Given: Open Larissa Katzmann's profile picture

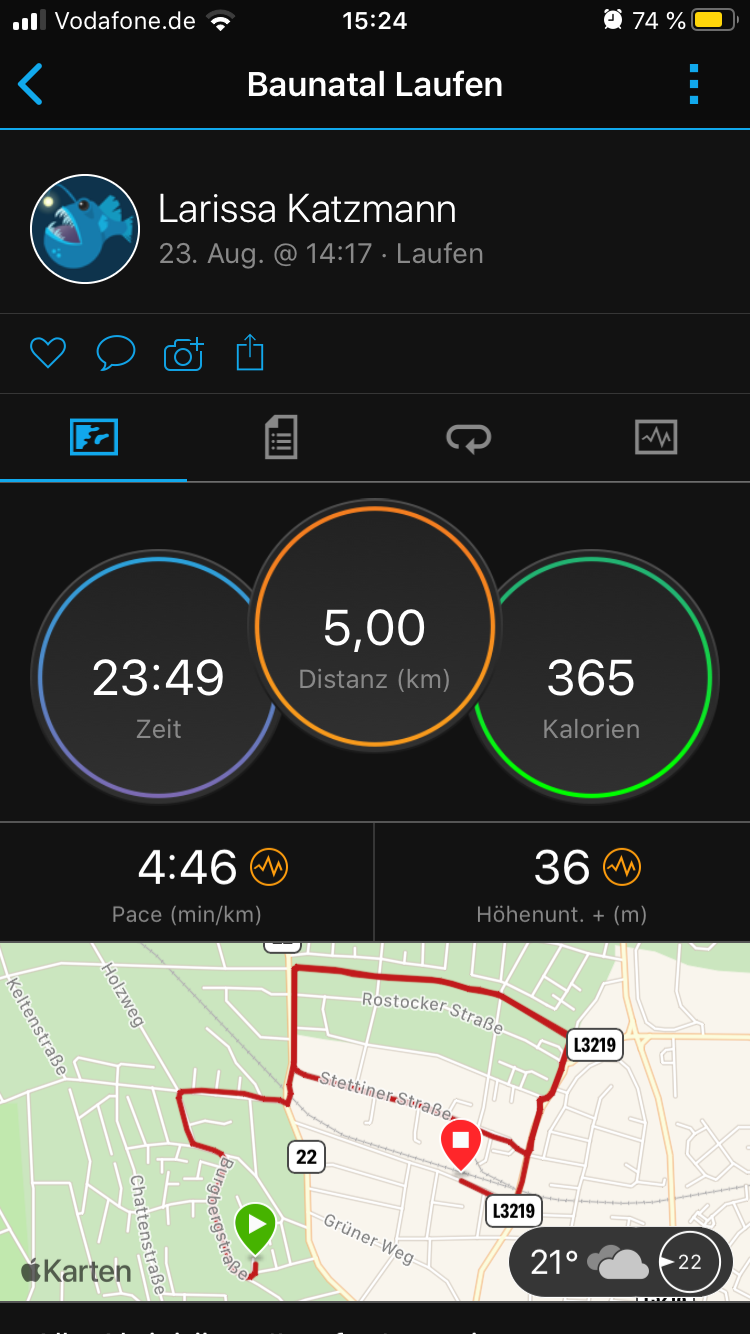Looking at the screenshot, I should click(x=85, y=229).
